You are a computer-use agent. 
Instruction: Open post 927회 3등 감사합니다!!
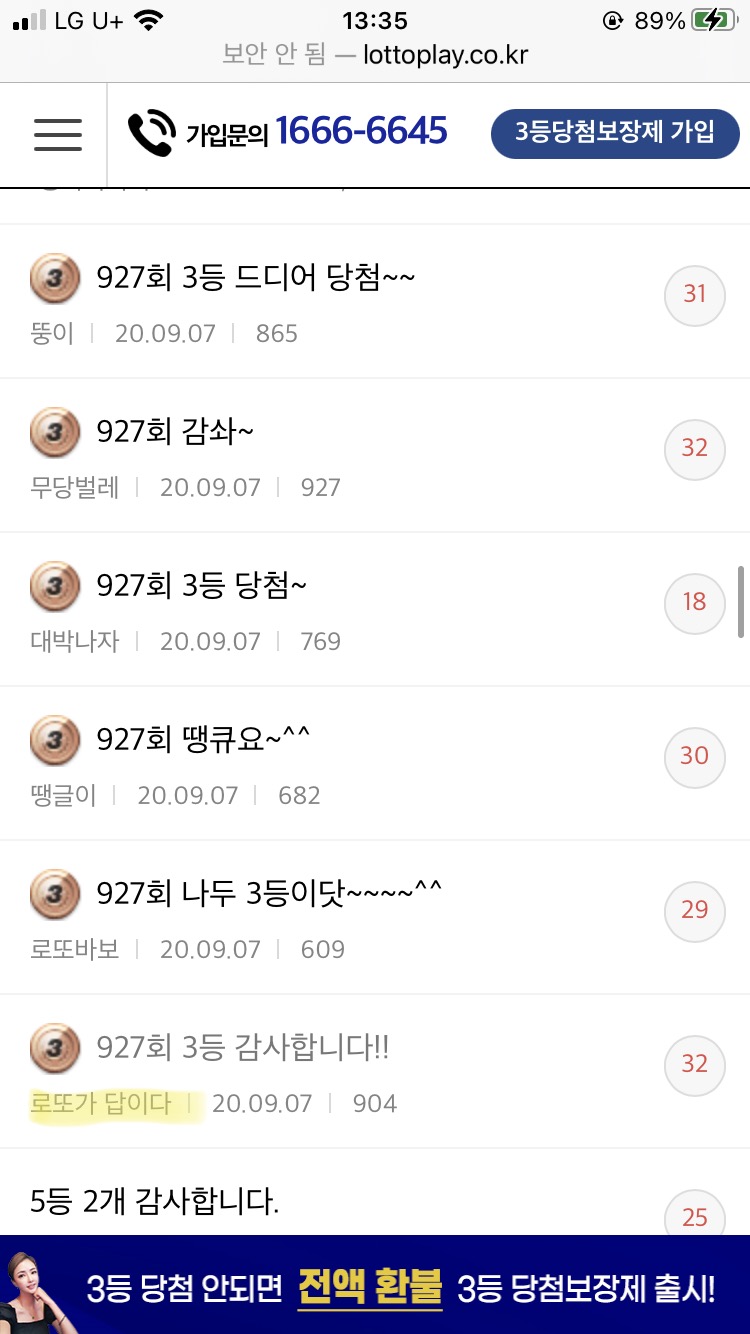point(242,1048)
